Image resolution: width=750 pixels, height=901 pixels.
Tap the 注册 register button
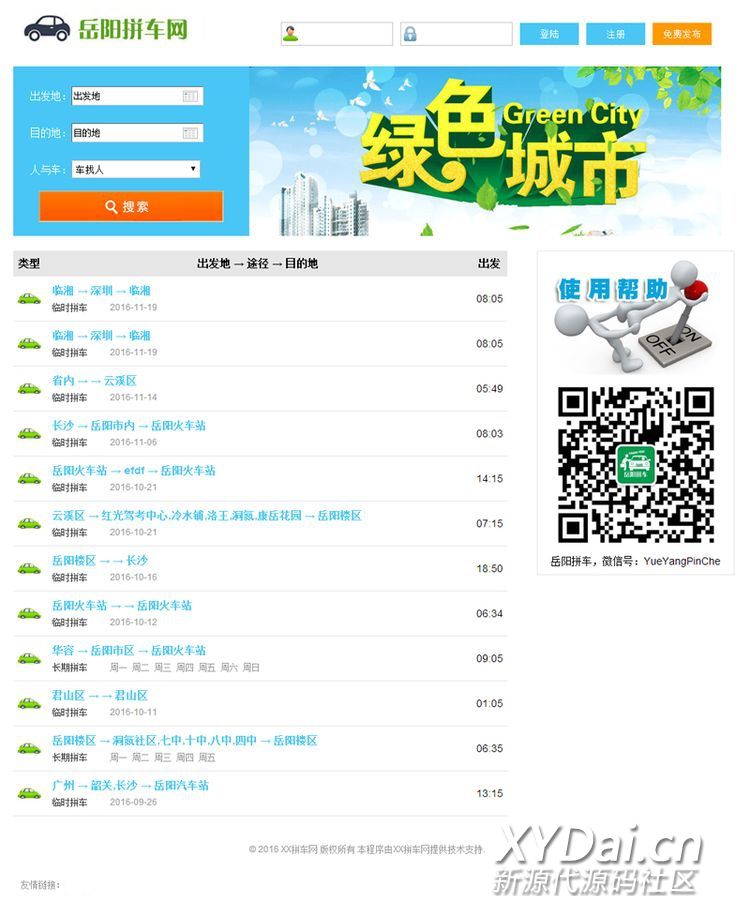click(615, 34)
